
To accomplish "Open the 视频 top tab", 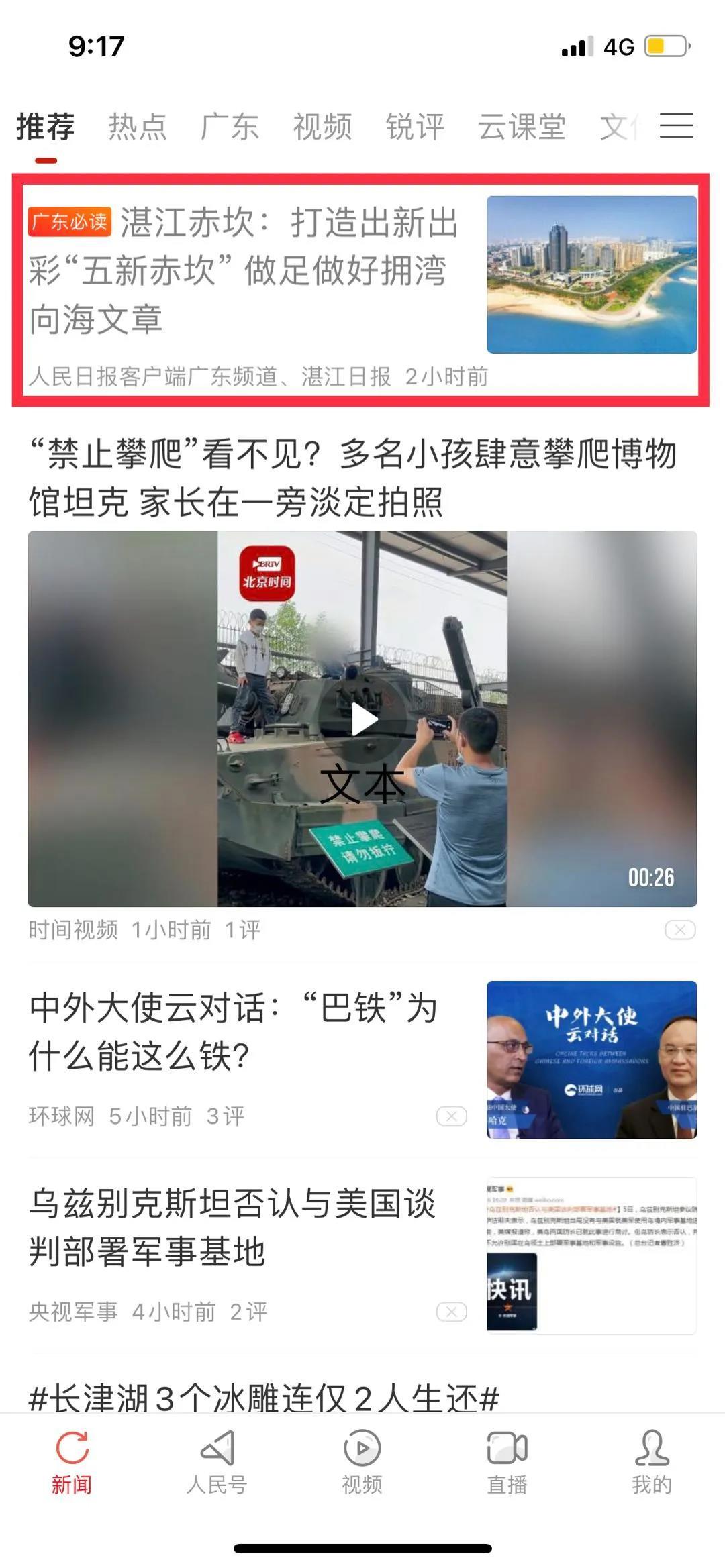I will point(322,126).
